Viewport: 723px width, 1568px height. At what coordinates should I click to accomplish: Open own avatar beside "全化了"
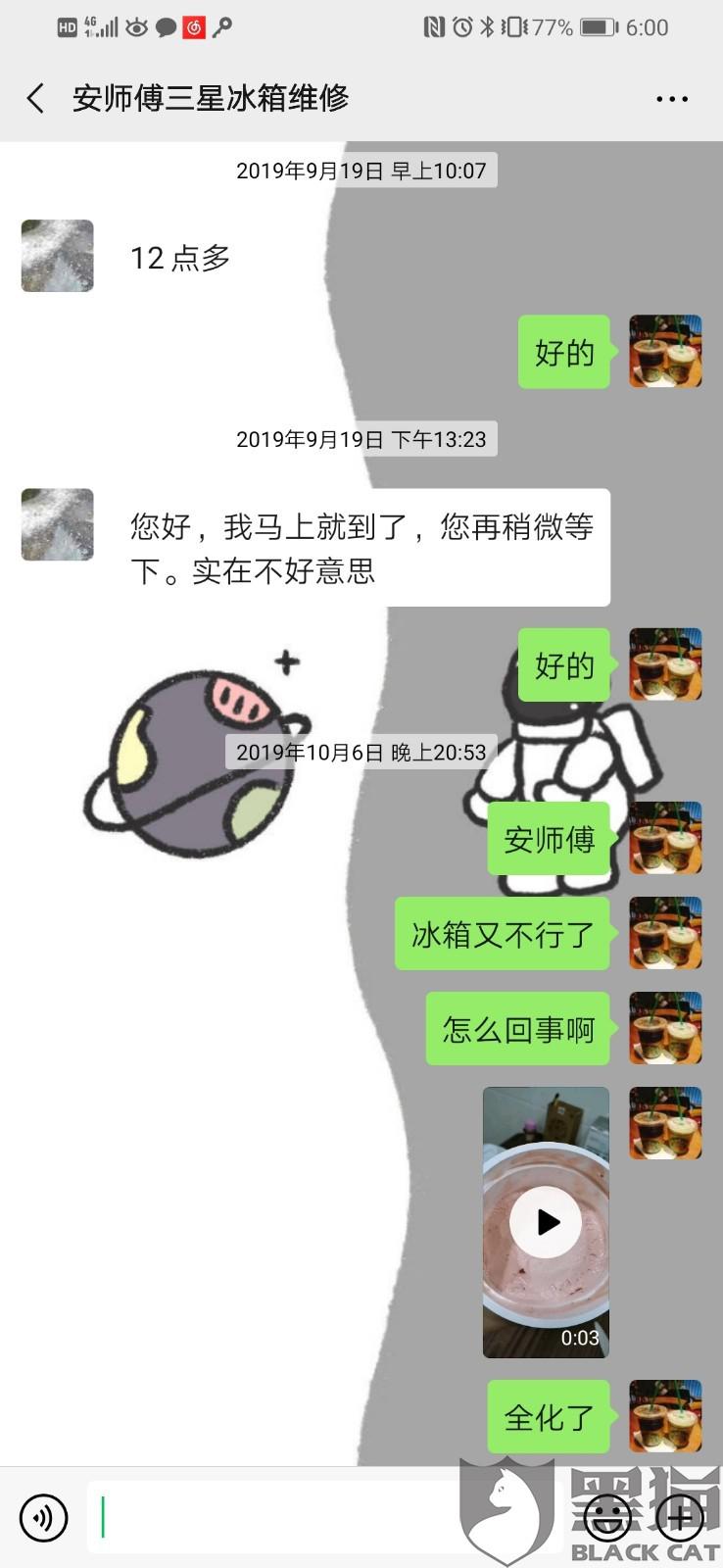pos(665,1416)
